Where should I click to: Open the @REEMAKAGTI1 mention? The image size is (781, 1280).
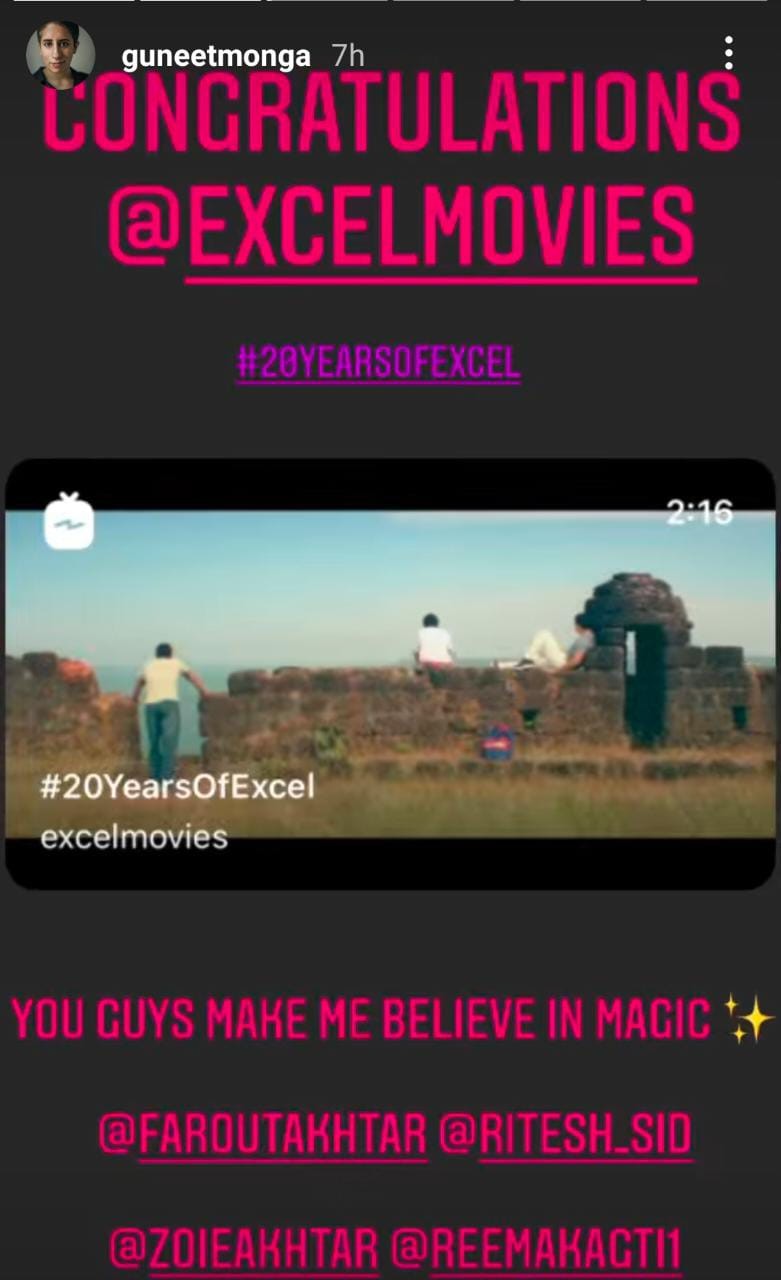pyautogui.click(x=537, y=1250)
